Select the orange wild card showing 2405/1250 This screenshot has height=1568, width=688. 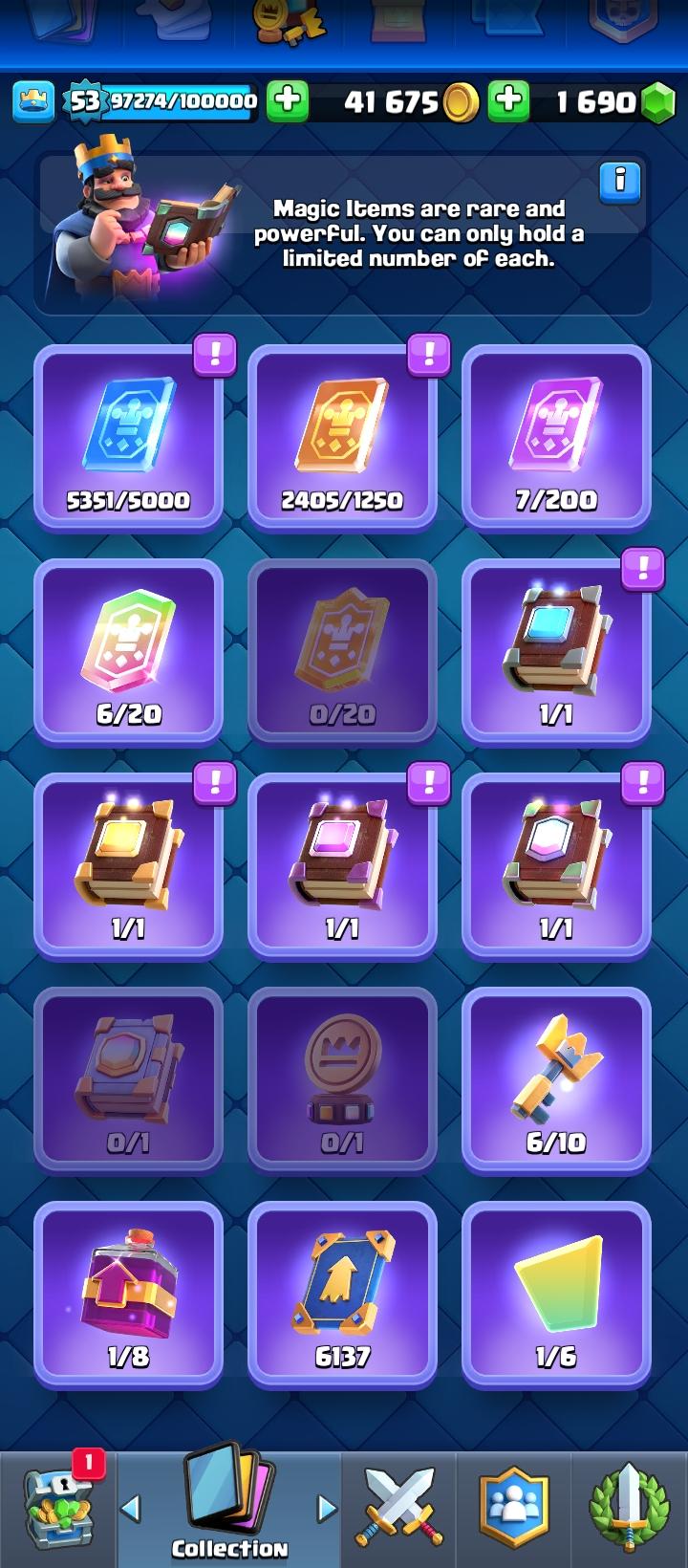click(x=342, y=437)
